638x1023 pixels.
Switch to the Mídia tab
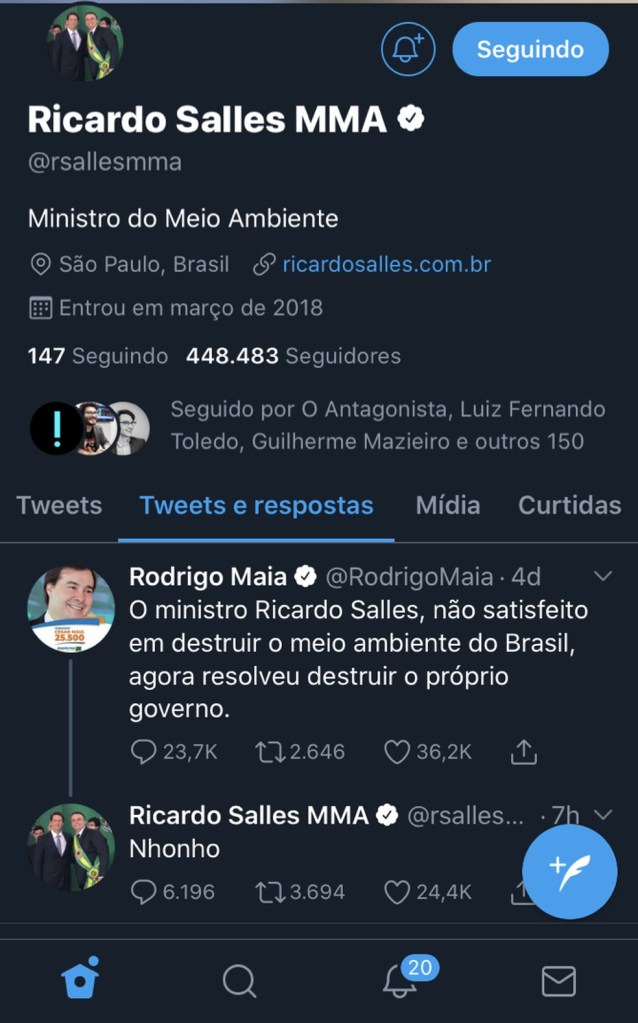(x=448, y=505)
